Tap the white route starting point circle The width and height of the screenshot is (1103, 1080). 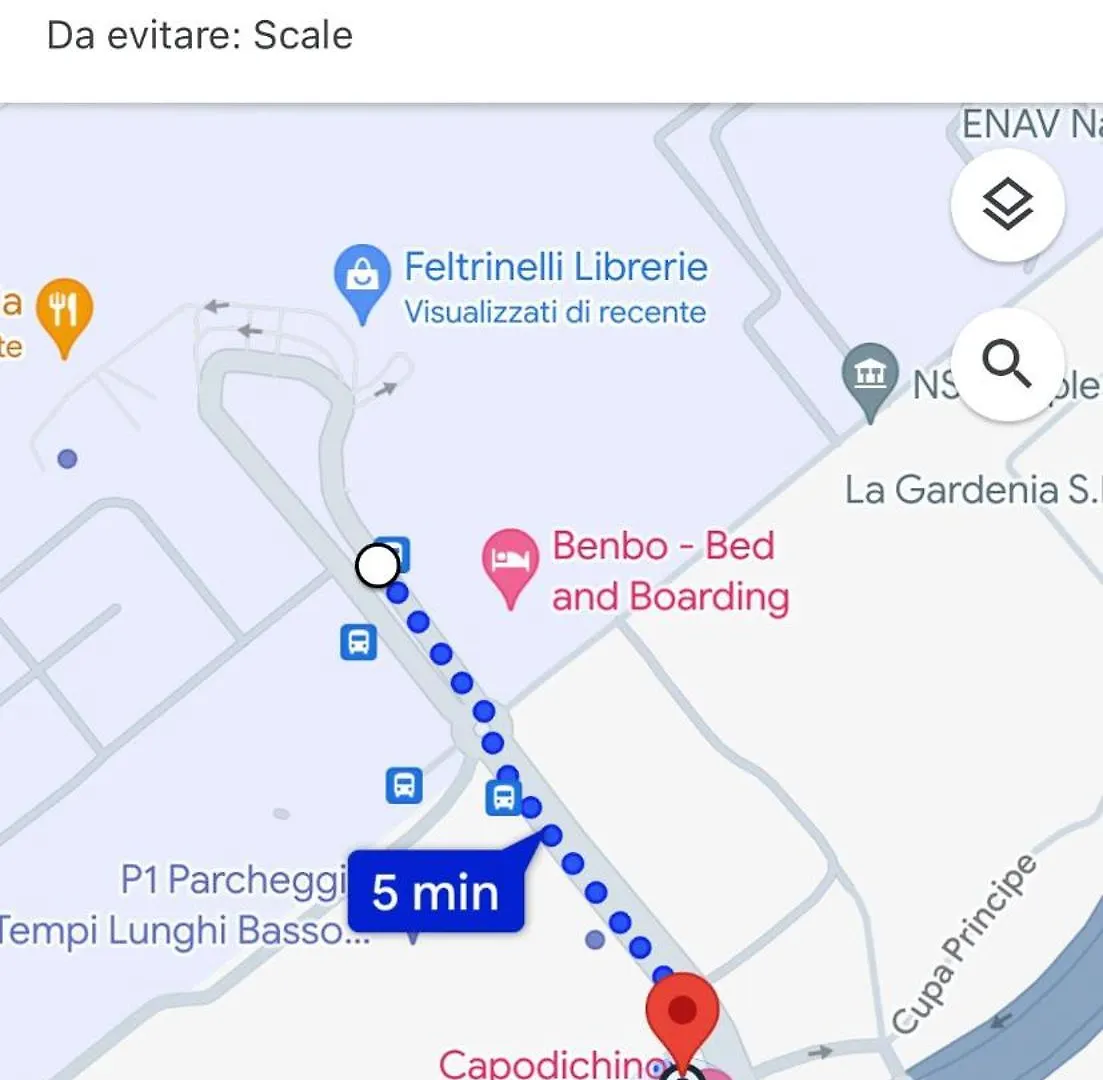377,566
